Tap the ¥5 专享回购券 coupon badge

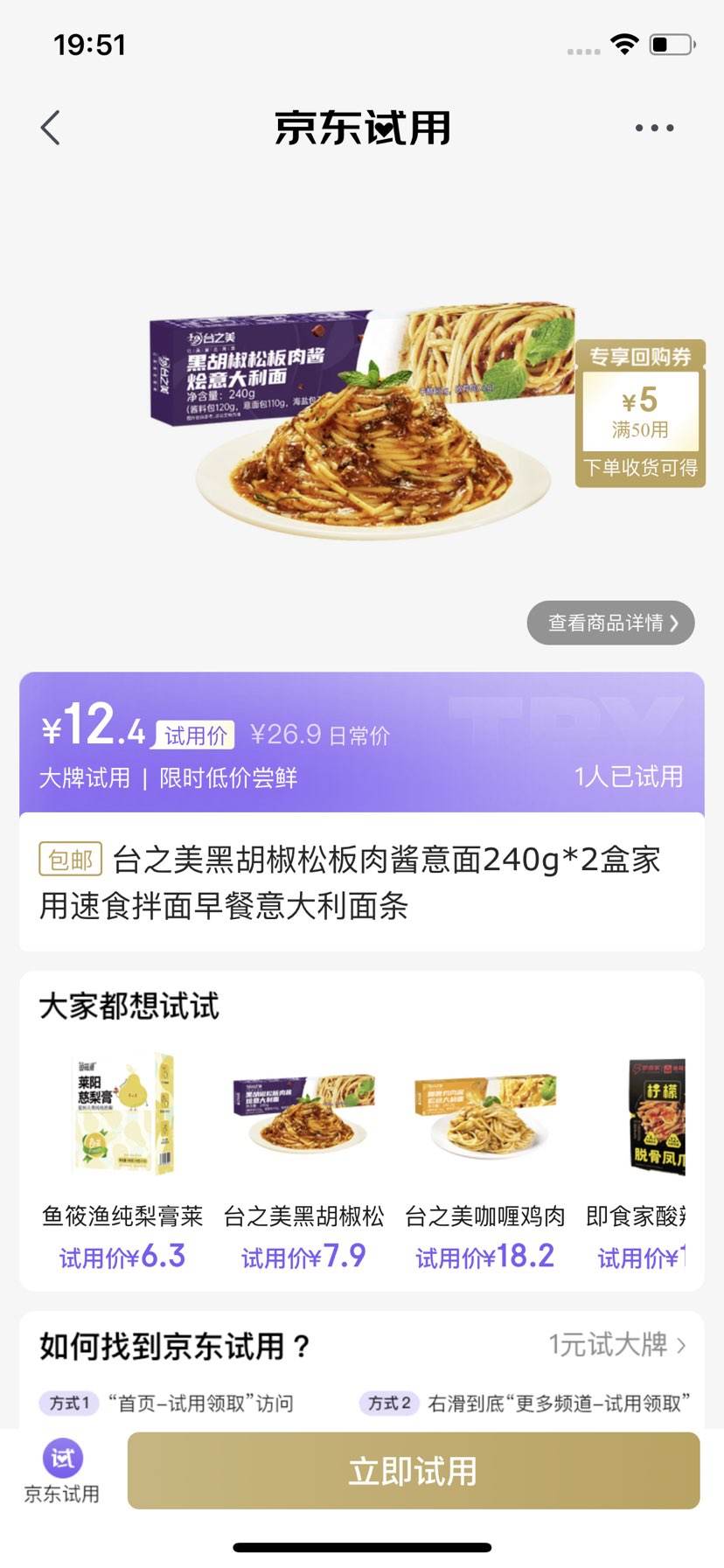pyautogui.click(x=641, y=411)
